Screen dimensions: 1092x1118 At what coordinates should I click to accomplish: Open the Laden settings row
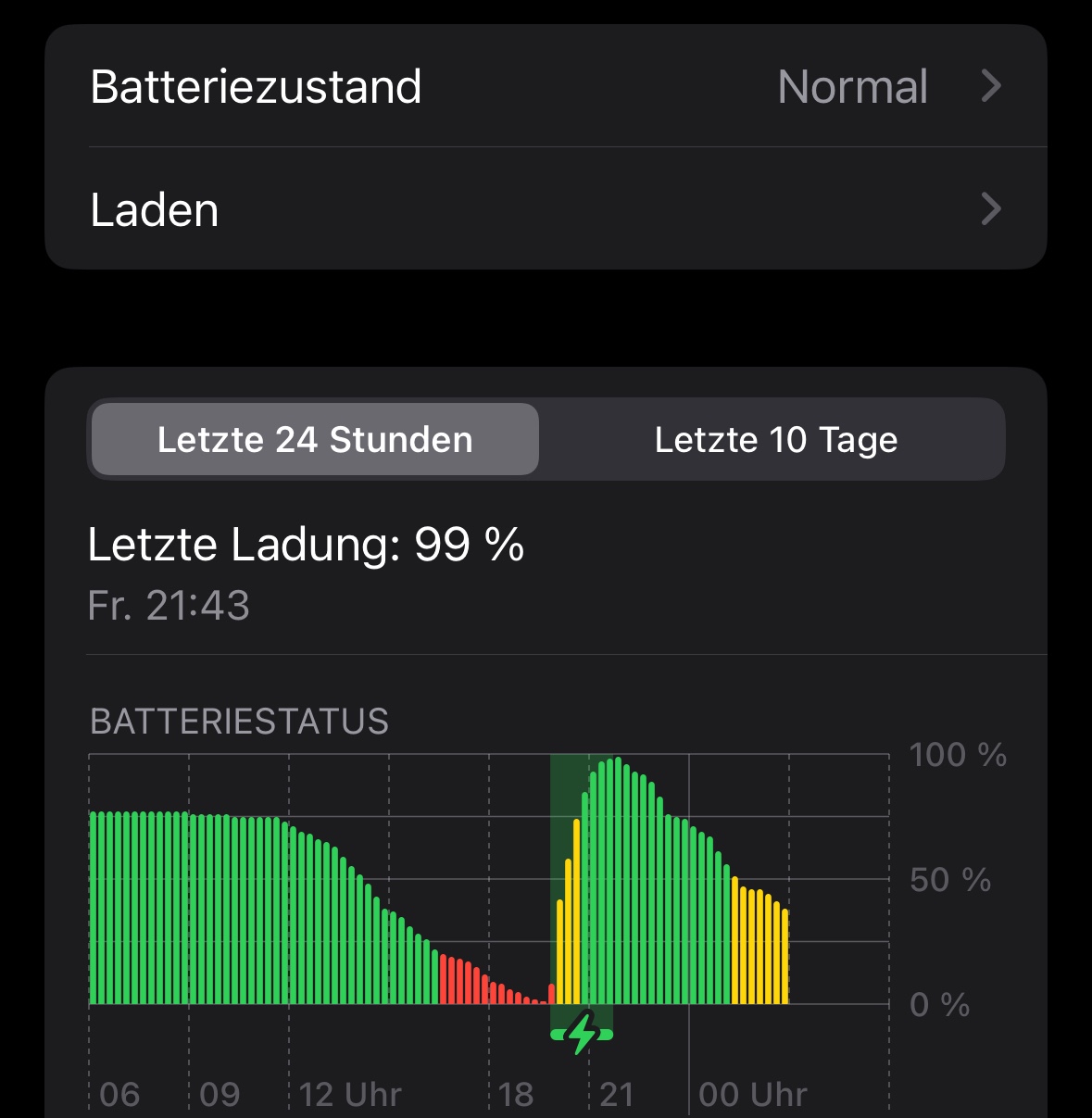pyautogui.click(x=546, y=209)
